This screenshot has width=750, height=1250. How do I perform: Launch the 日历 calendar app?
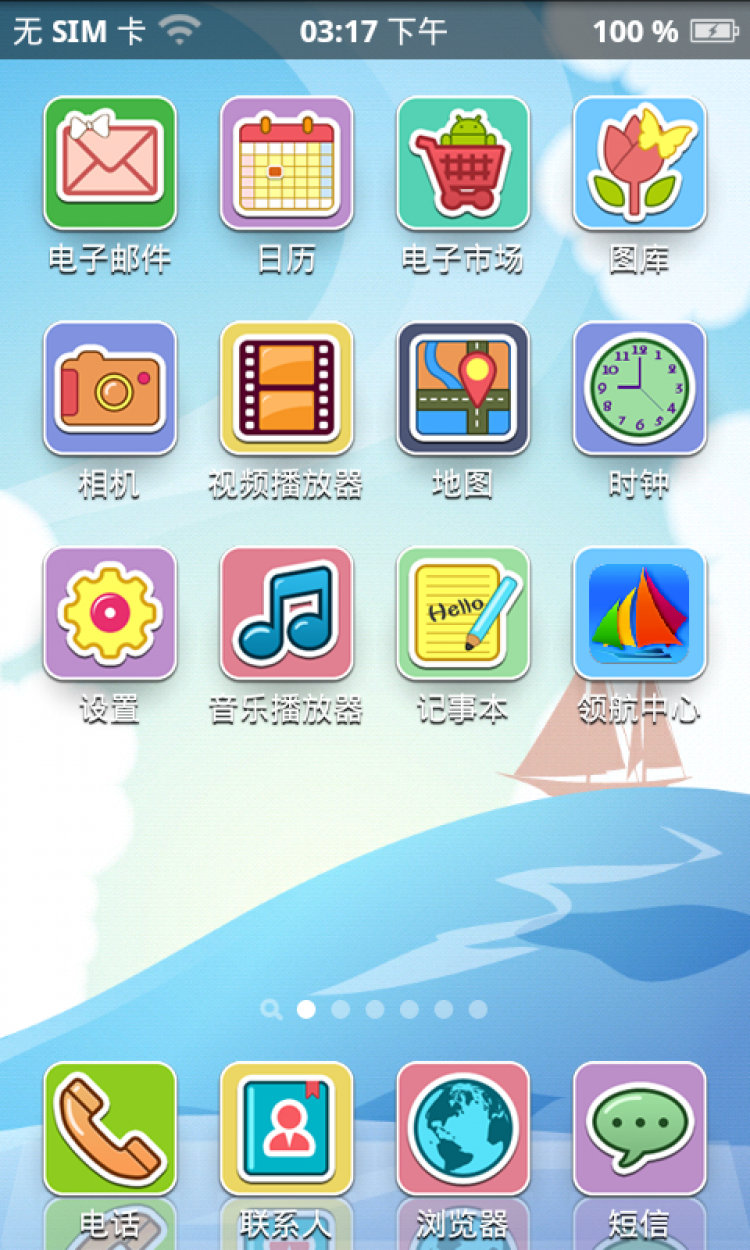coord(286,162)
